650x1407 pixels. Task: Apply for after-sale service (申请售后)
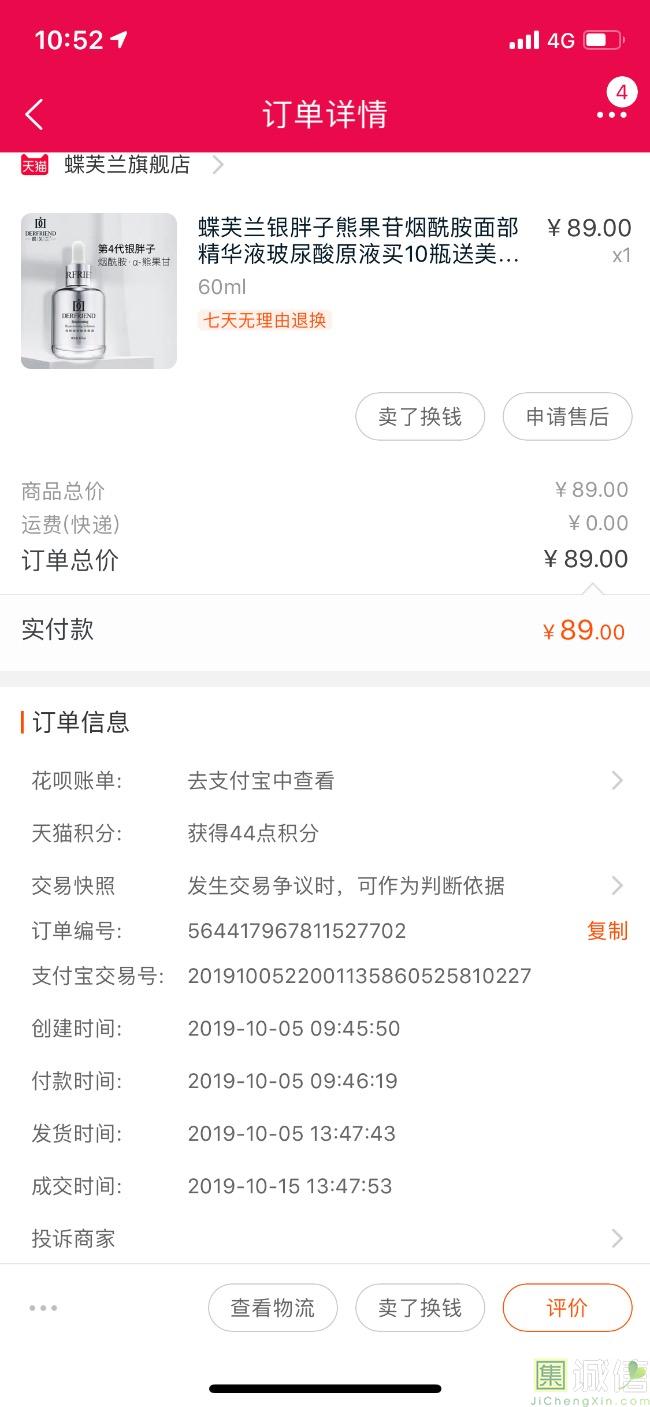click(567, 417)
